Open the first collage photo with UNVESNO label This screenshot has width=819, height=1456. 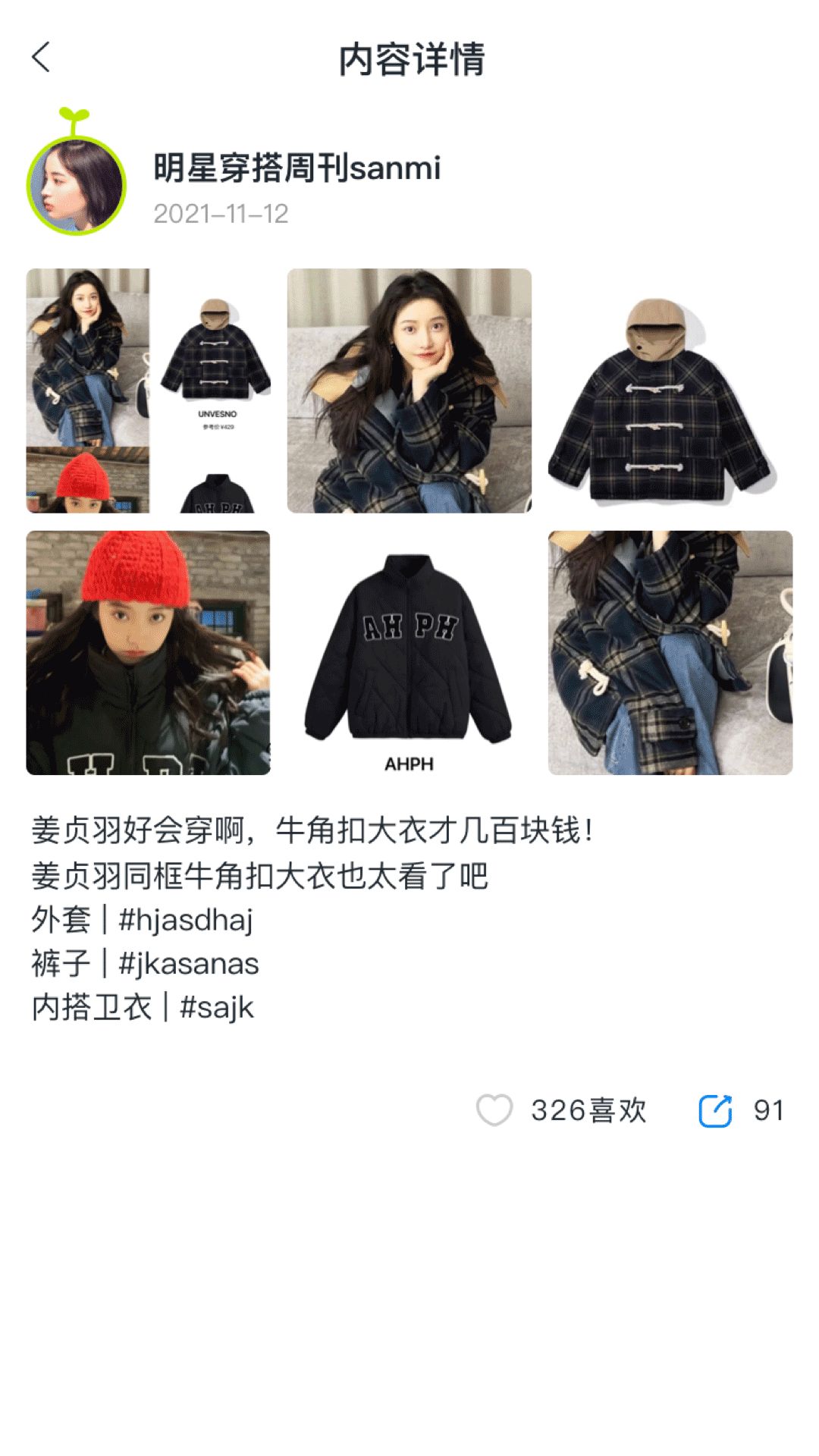[148, 391]
